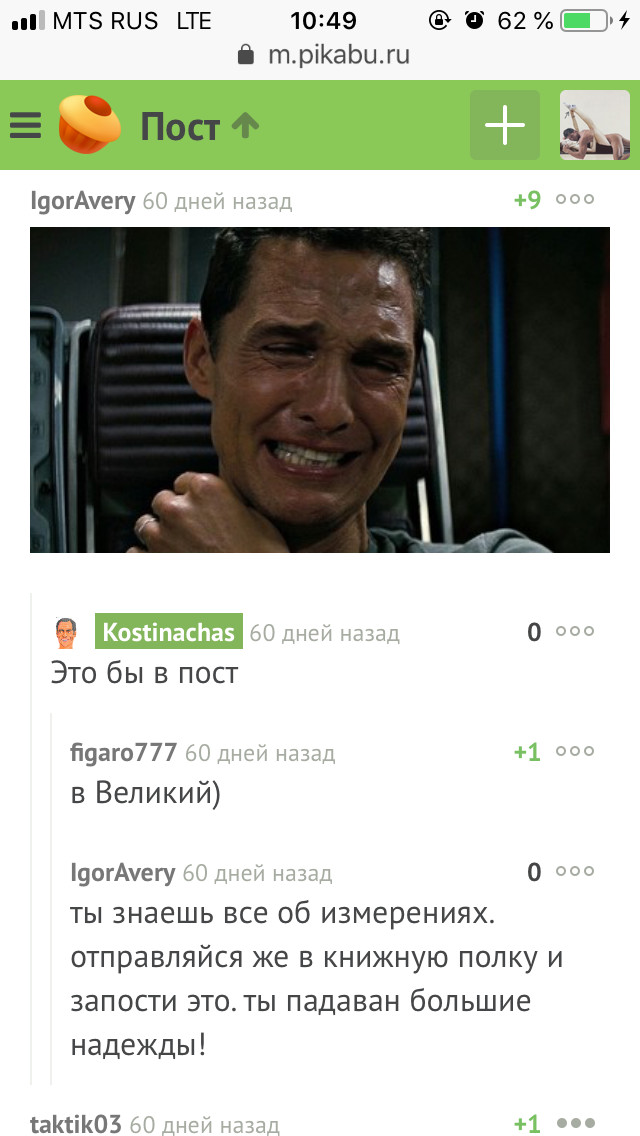640x1136 pixels.
Task: Open the hamburger menu
Action: (x=25, y=125)
